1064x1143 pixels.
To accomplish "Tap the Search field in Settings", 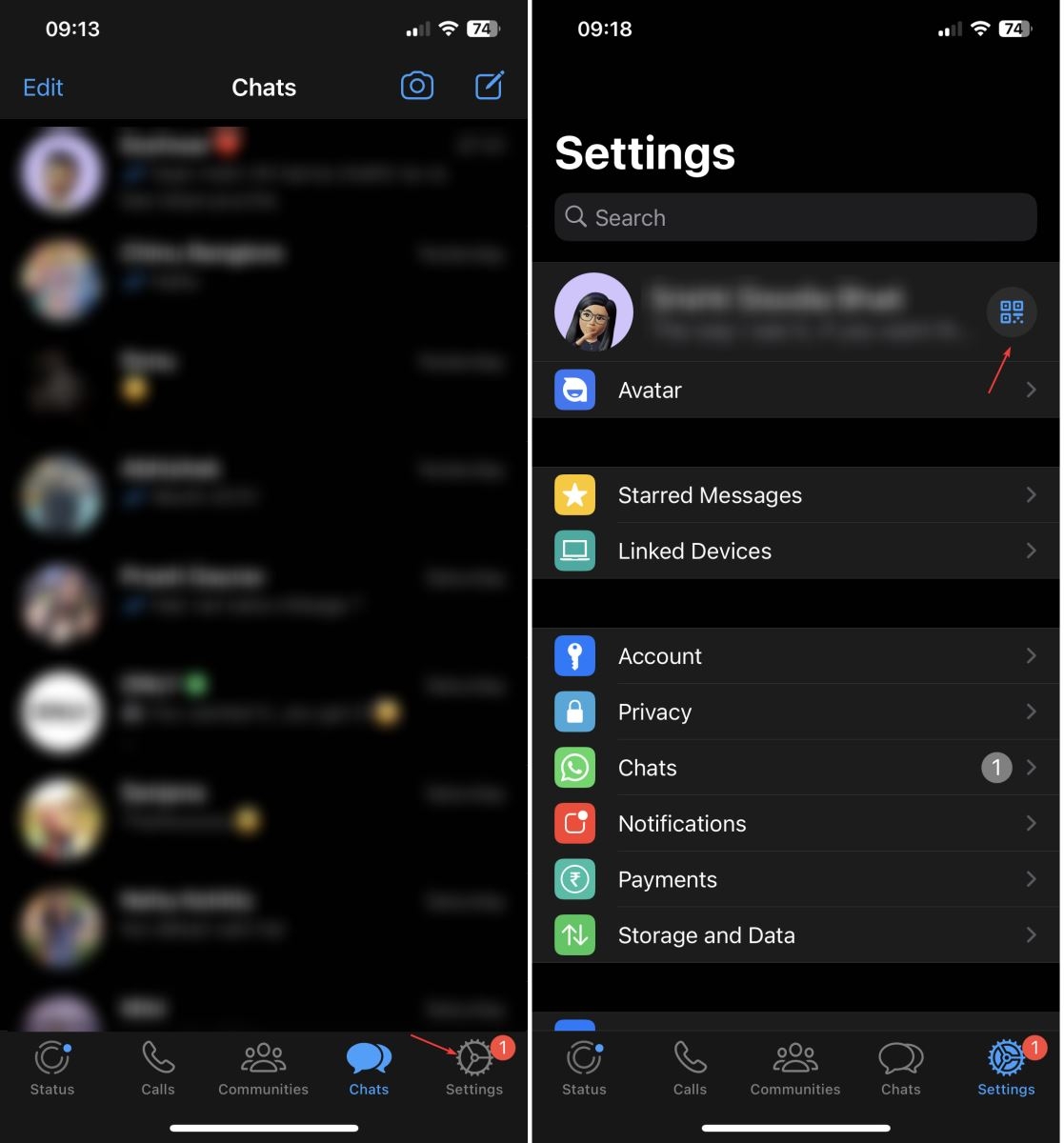I will coord(794,217).
